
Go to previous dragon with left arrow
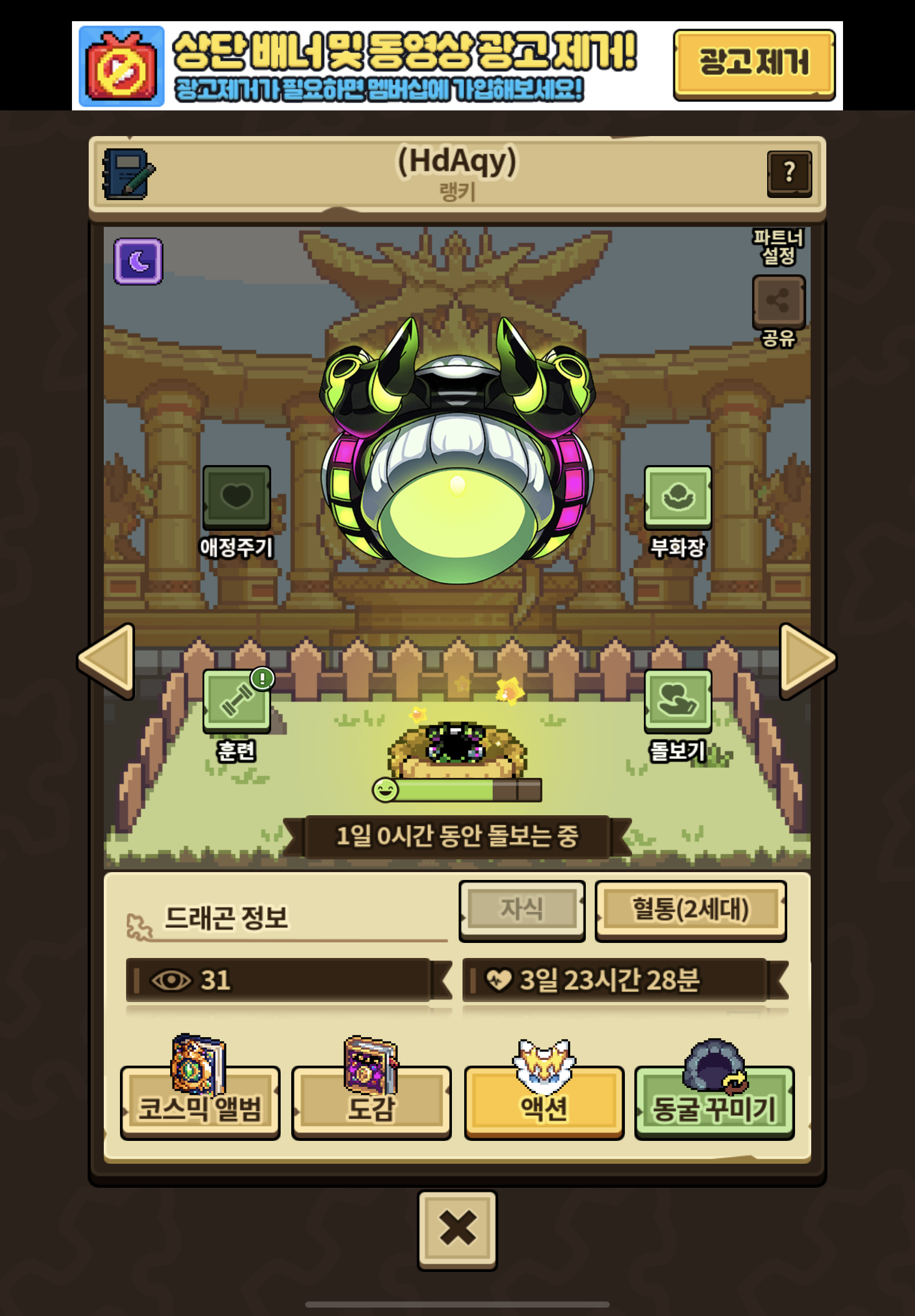pyautogui.click(x=108, y=661)
